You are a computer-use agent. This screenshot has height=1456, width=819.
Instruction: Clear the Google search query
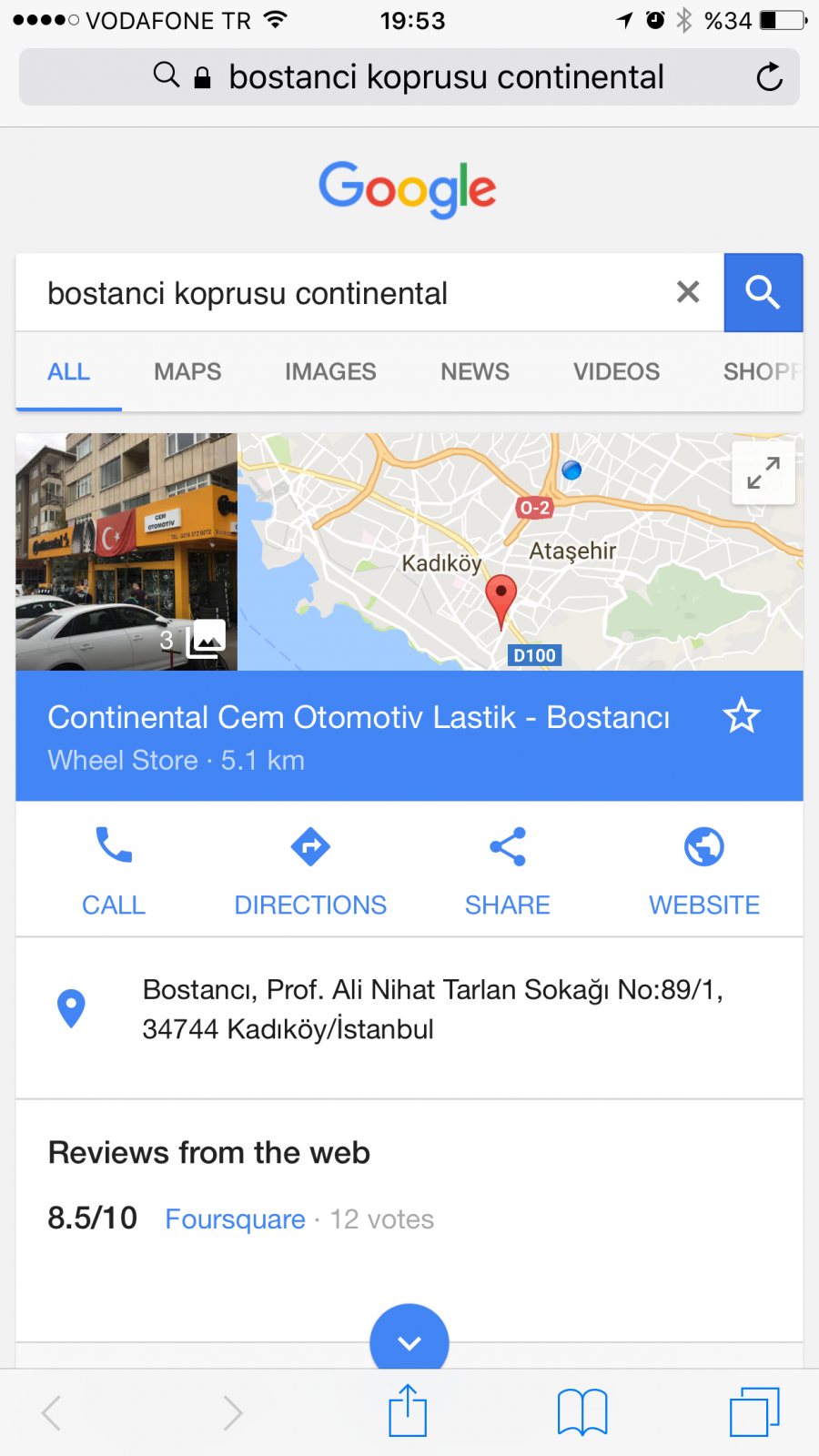[688, 292]
